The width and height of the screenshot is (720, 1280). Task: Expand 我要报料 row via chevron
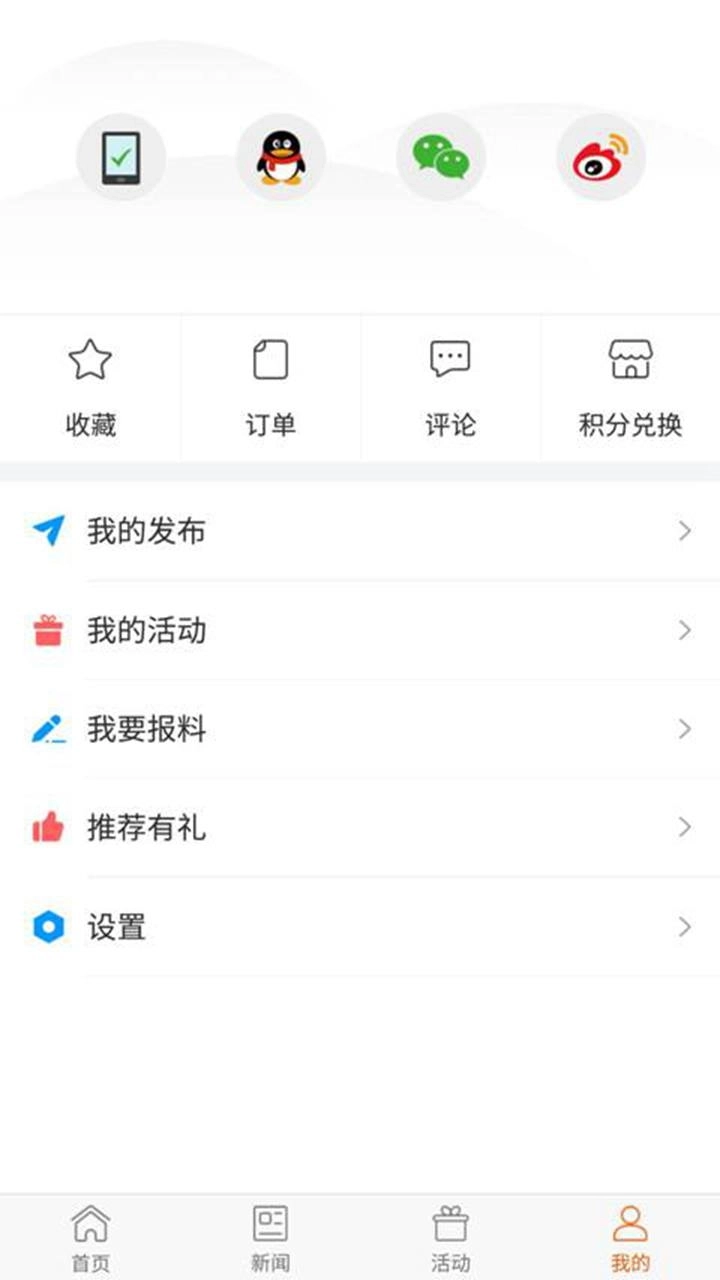pyautogui.click(x=684, y=729)
